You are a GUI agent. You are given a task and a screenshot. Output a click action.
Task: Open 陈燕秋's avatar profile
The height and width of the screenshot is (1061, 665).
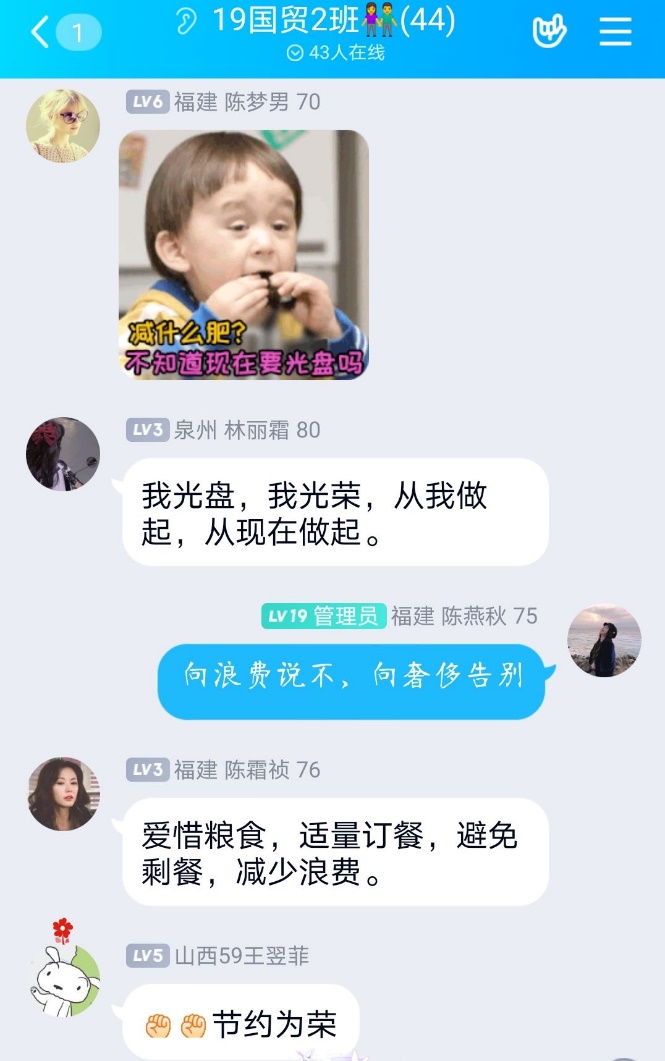604,641
